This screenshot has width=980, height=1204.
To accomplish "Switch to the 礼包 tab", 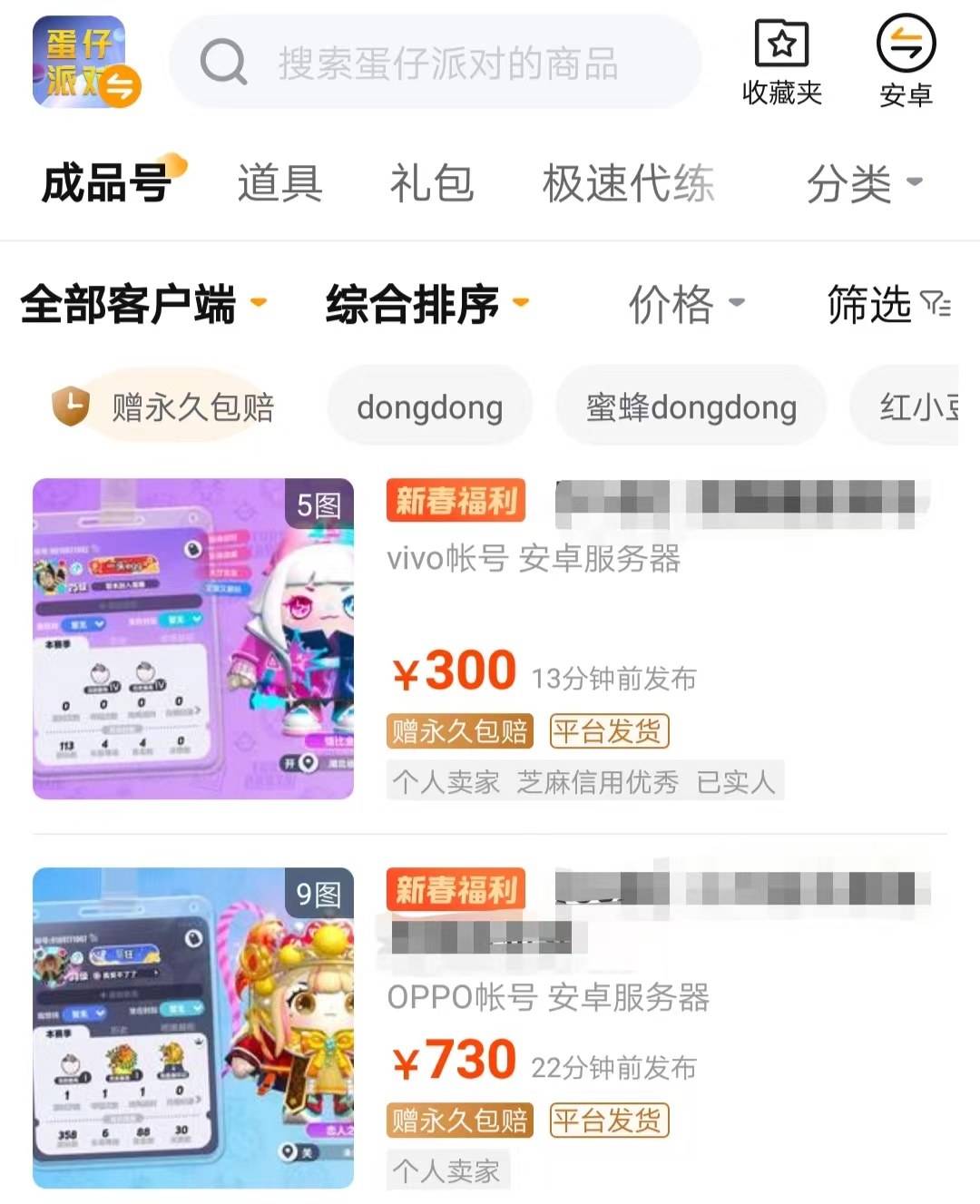I will [x=432, y=183].
